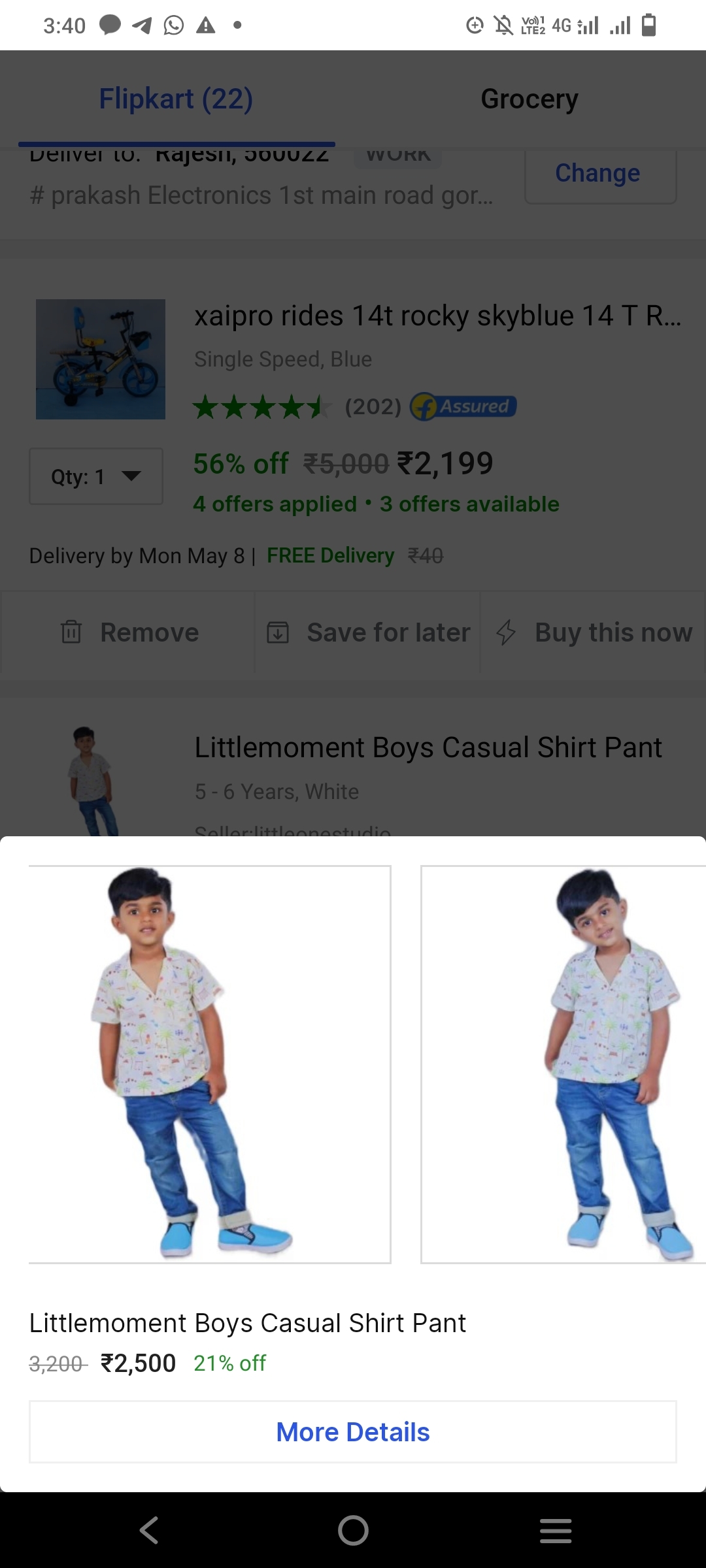706x1568 pixels.
Task: View the first product image of the boy's outfit
Action: point(209,1064)
